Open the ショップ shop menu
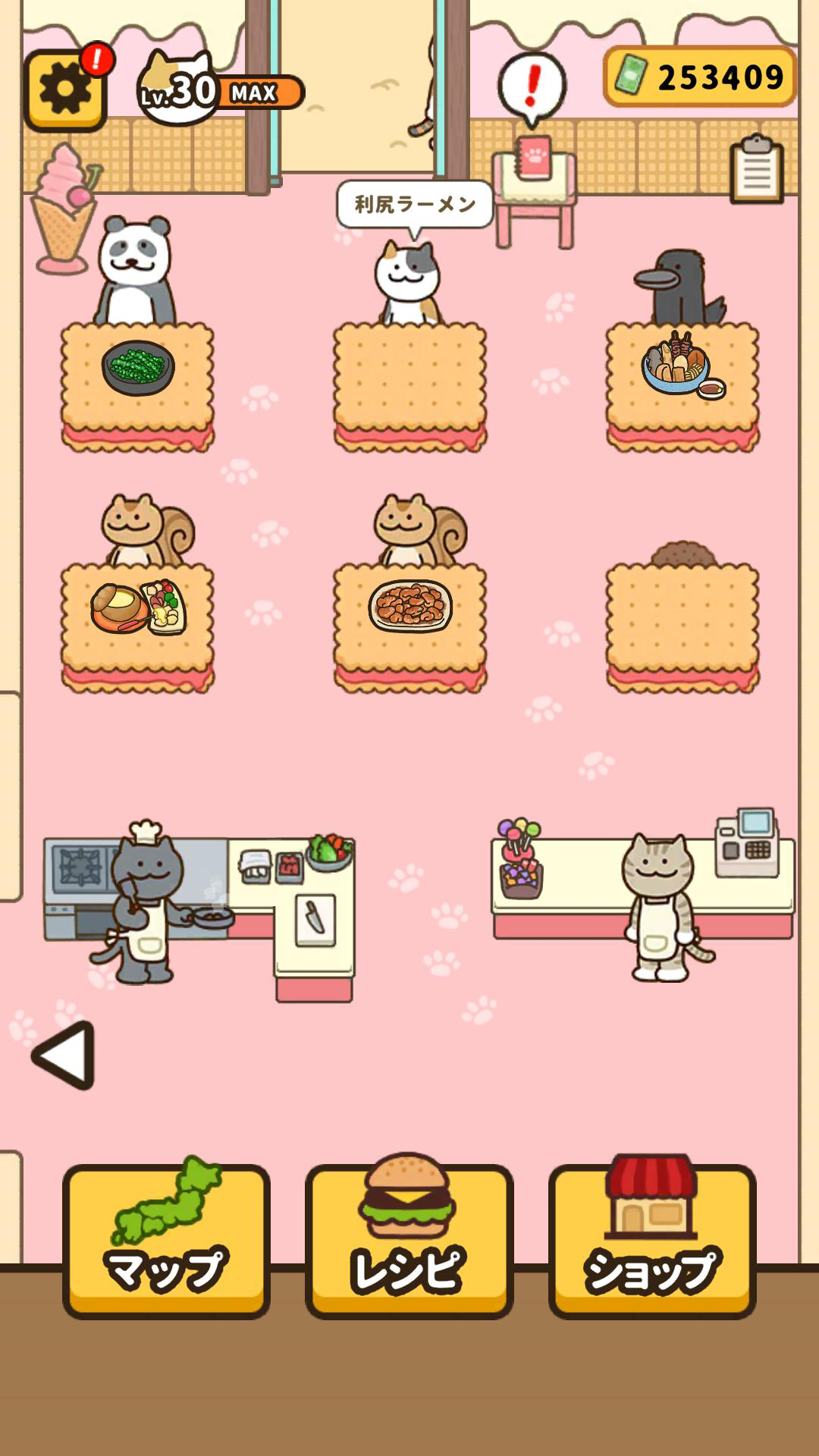This screenshot has width=819, height=1456. (x=652, y=1240)
